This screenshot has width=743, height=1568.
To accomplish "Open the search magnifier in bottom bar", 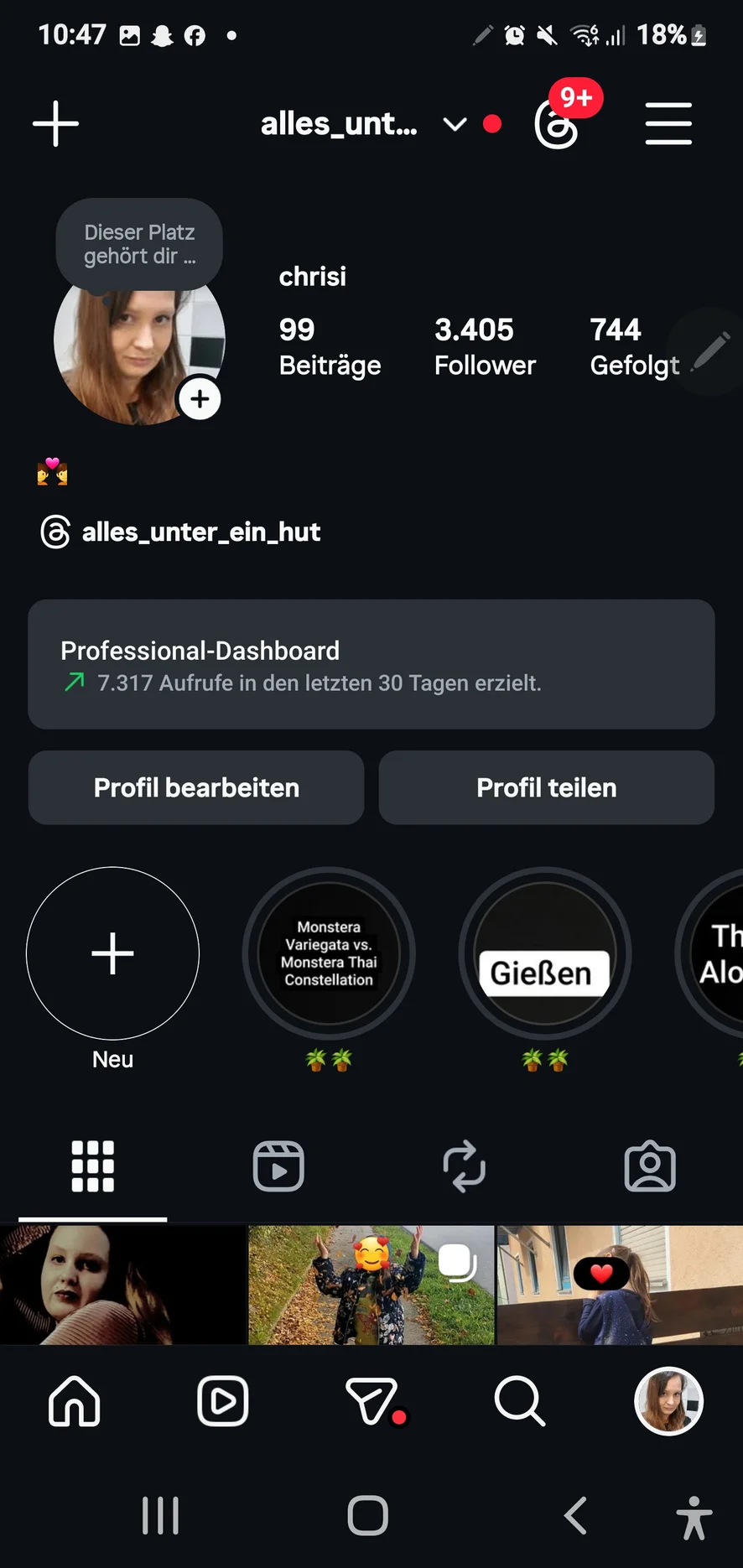I will pyautogui.click(x=519, y=1401).
